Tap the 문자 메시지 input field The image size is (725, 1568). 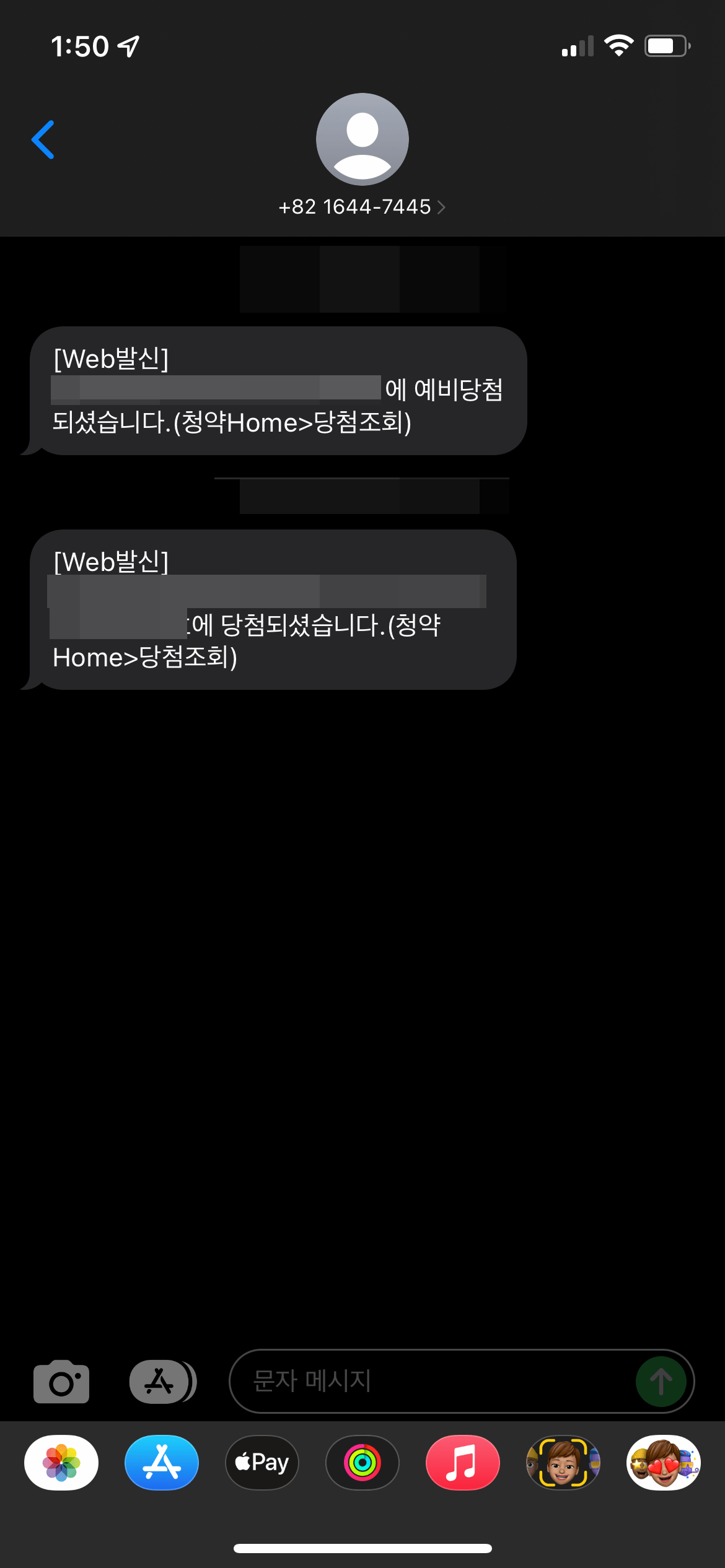[434, 1382]
